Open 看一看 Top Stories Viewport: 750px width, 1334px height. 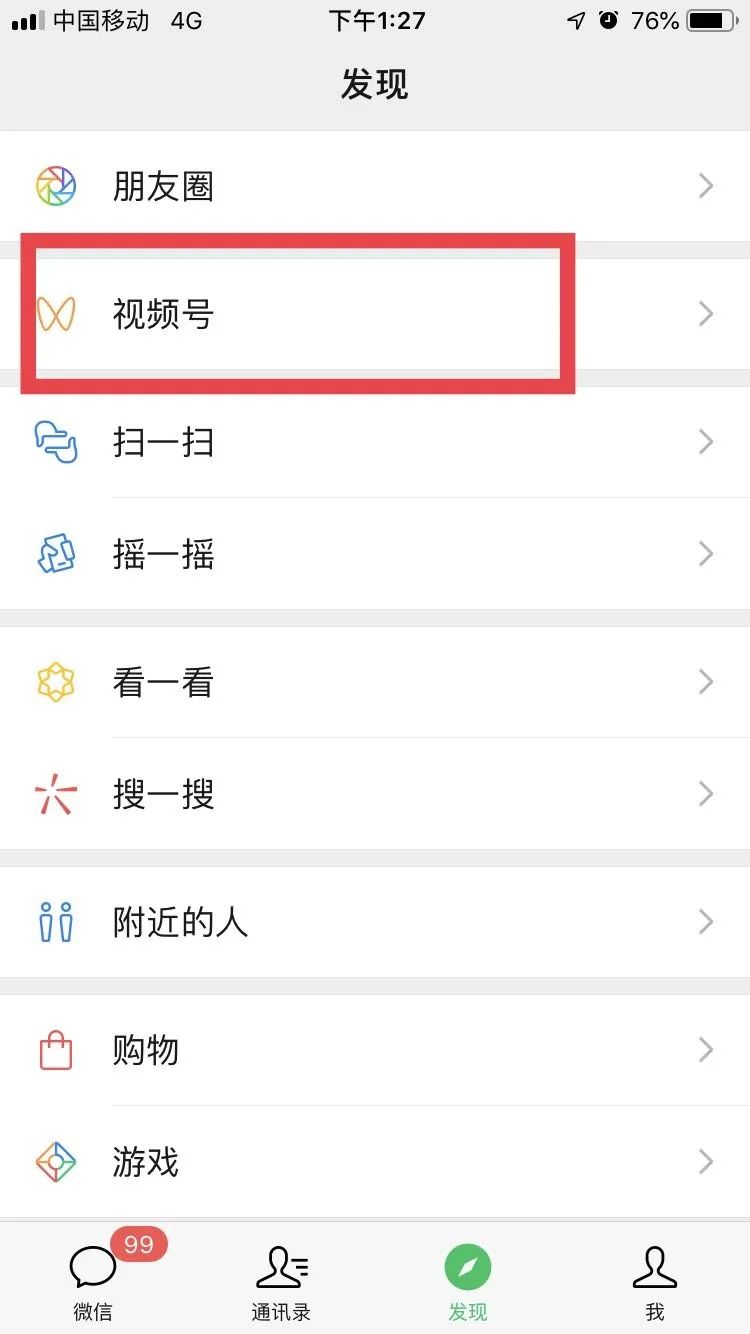pos(375,682)
